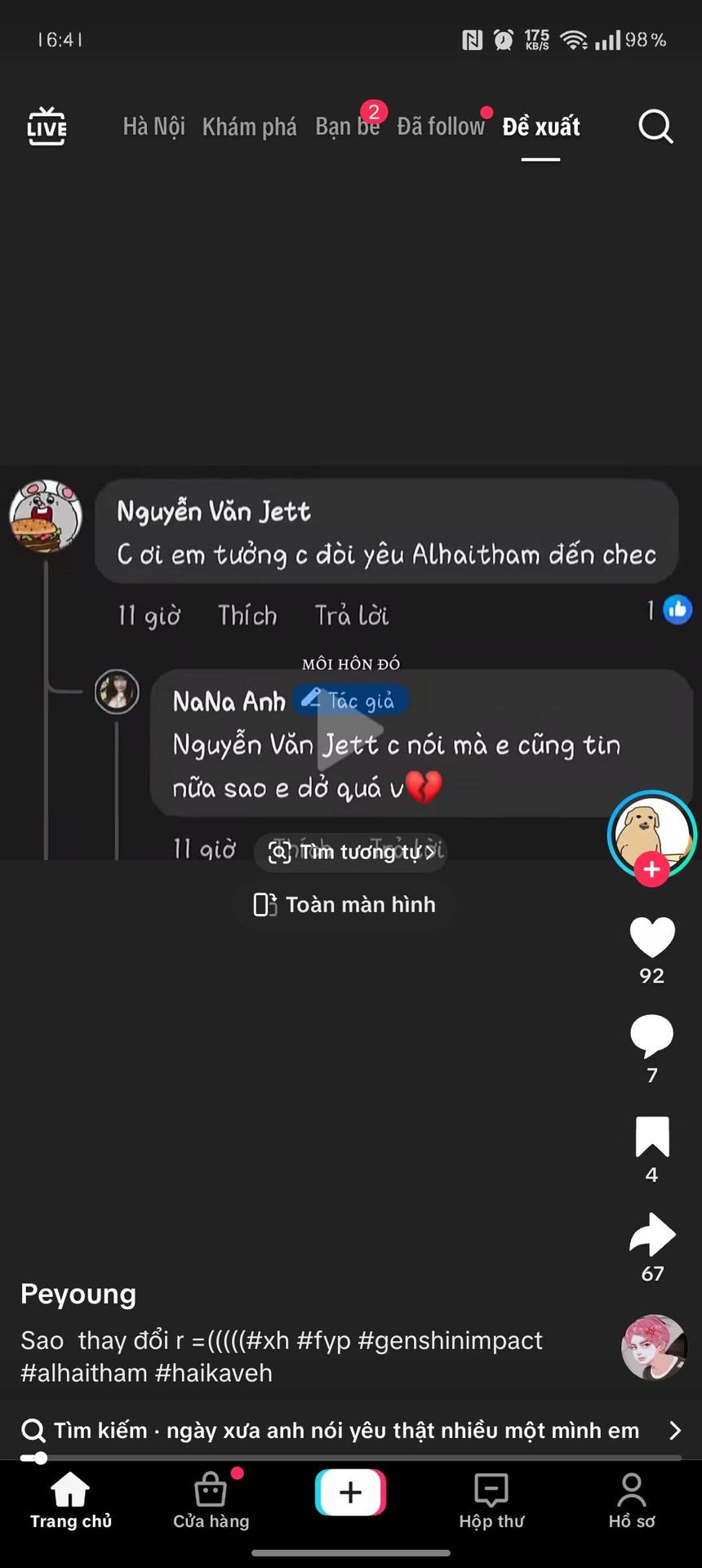Resume the paused video

(349, 731)
